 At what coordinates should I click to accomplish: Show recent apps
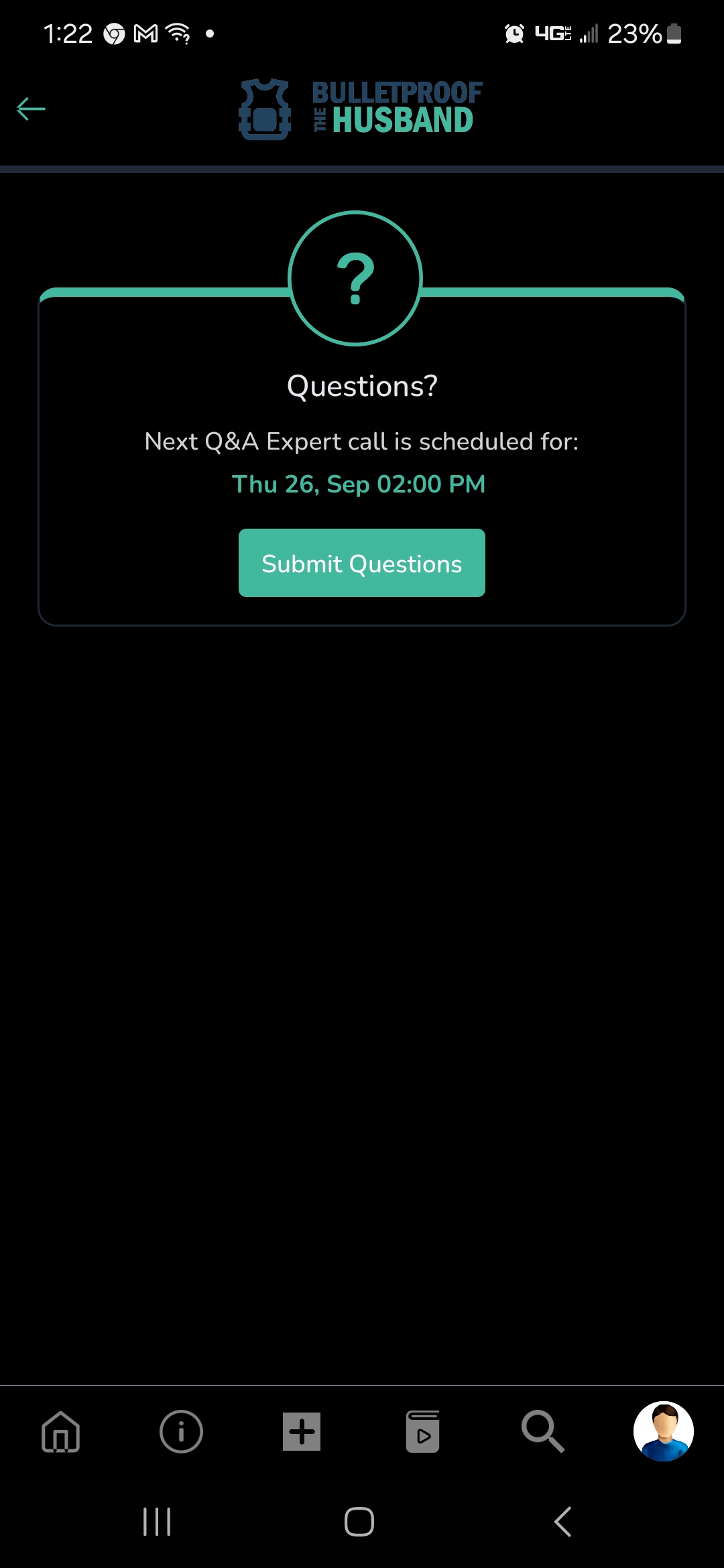[x=157, y=1522]
